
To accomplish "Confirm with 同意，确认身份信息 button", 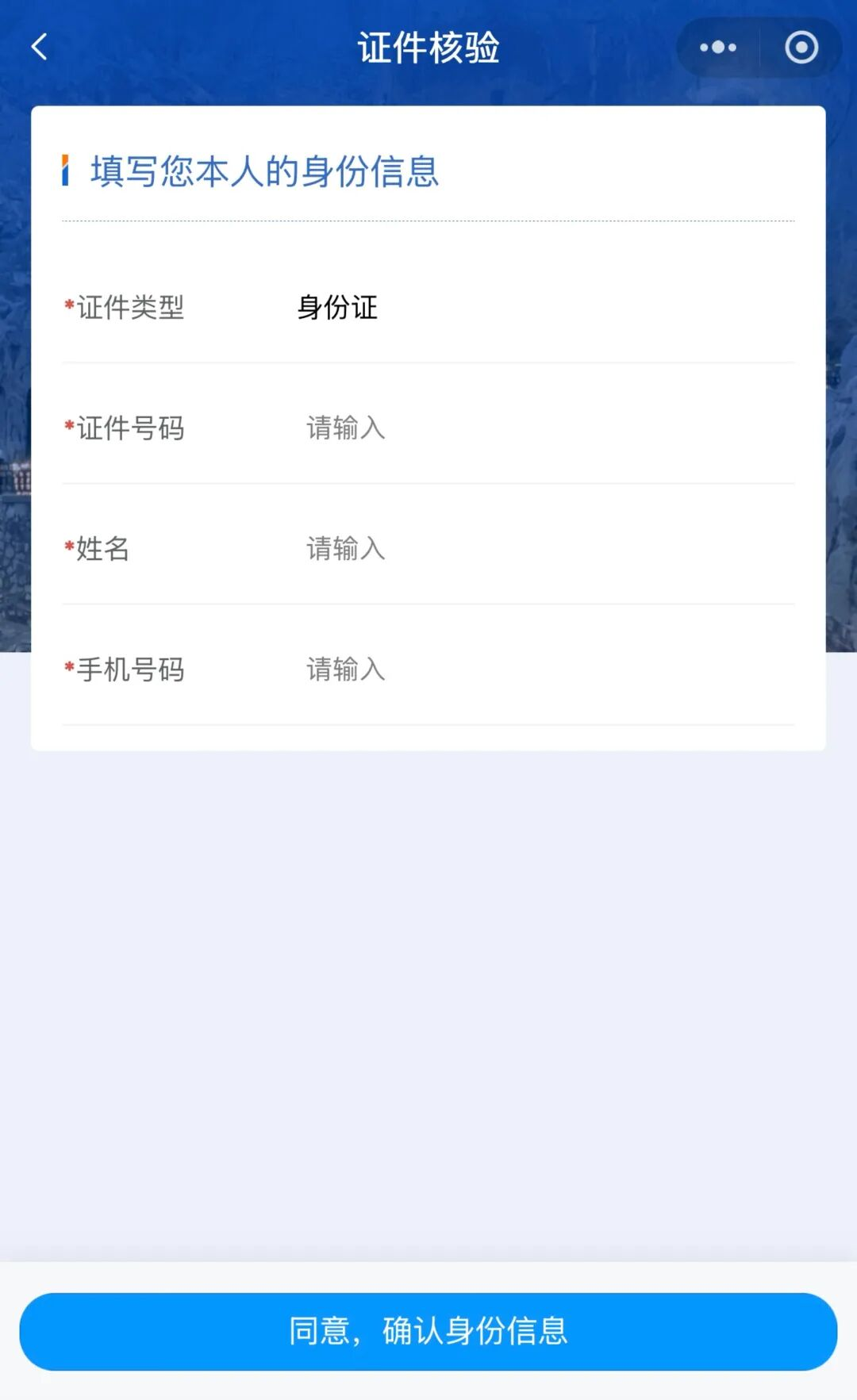I will [x=428, y=1331].
